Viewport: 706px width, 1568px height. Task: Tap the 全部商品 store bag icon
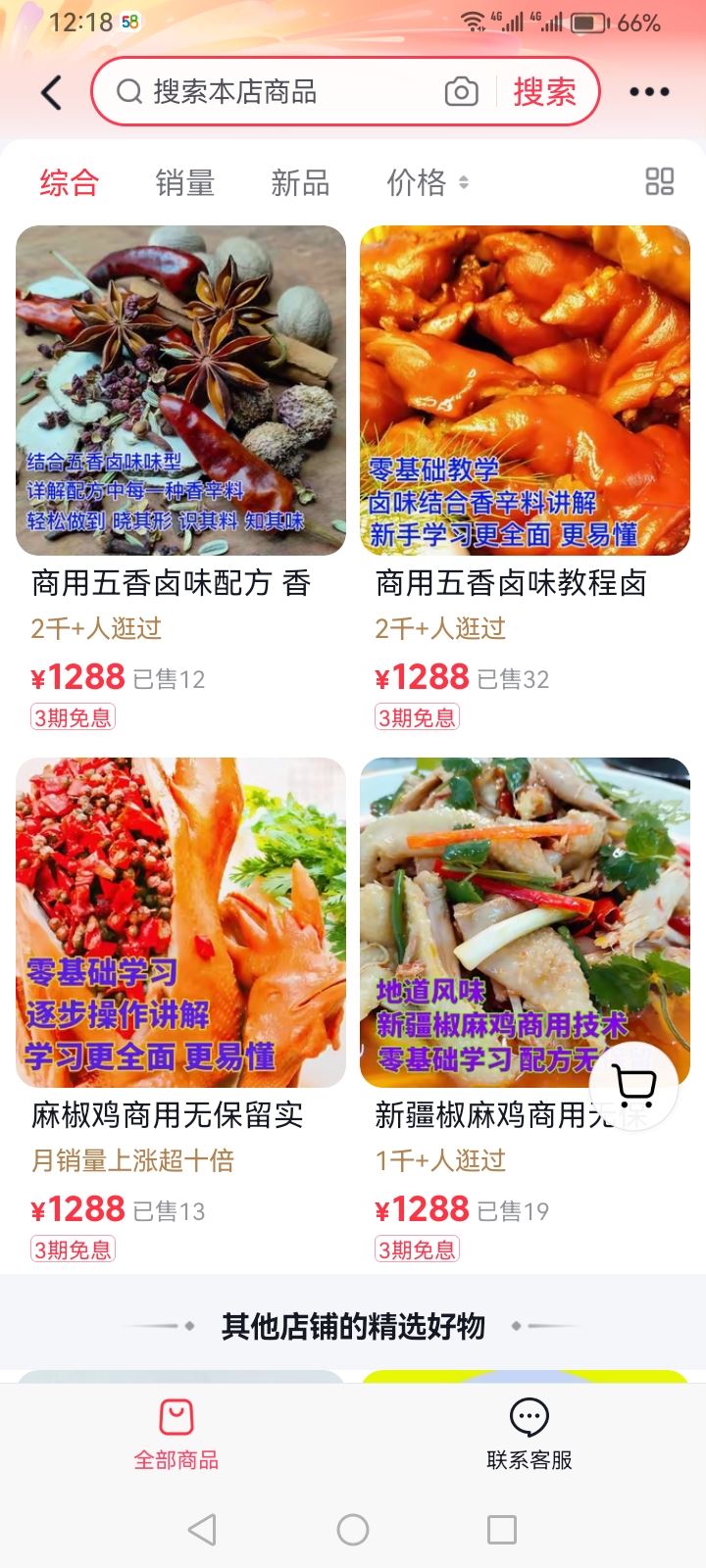176,1418
